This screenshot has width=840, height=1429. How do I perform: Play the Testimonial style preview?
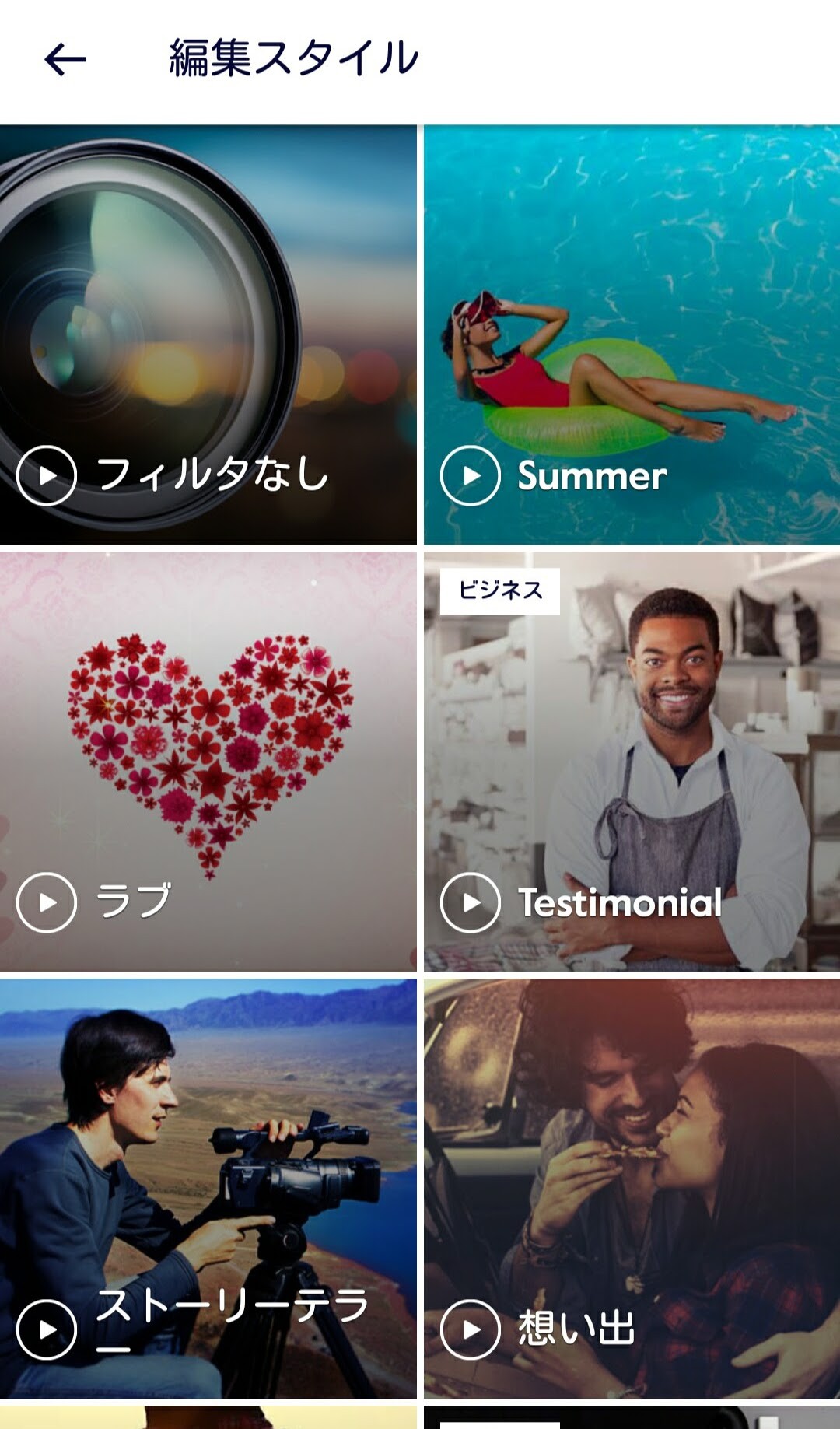click(x=470, y=902)
